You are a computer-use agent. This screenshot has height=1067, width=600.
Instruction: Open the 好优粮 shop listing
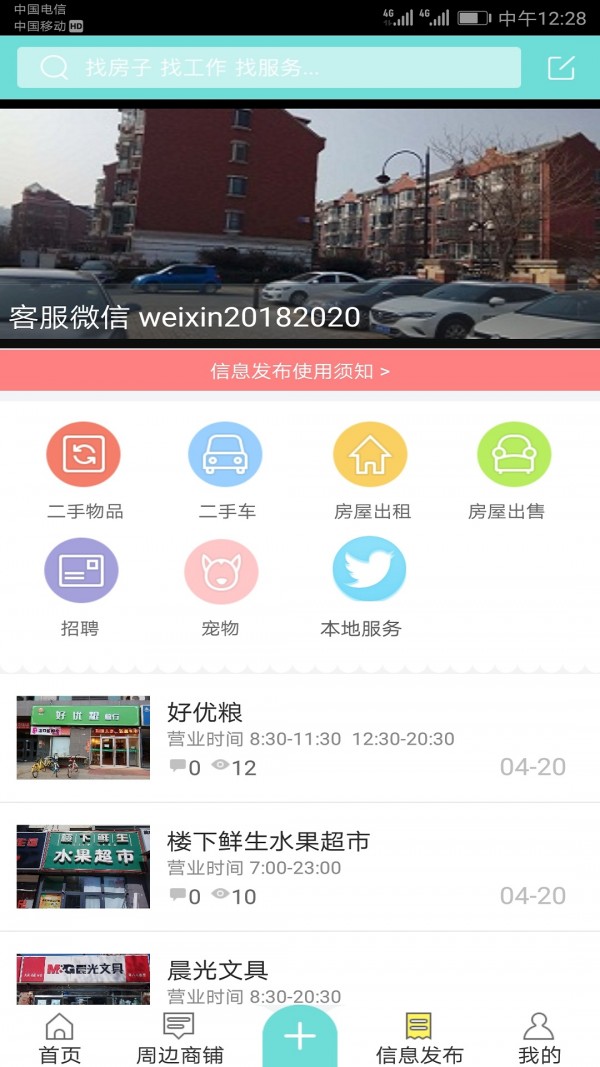click(x=300, y=738)
